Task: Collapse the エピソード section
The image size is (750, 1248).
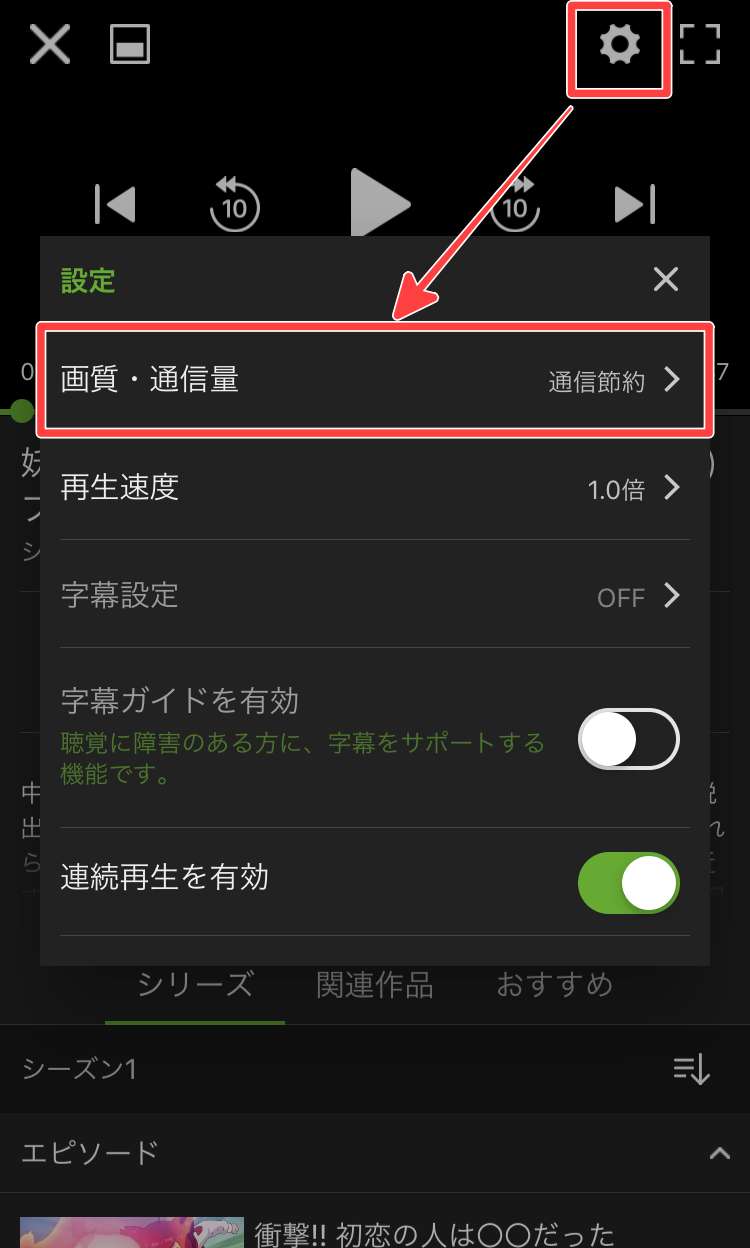Action: point(718,1153)
